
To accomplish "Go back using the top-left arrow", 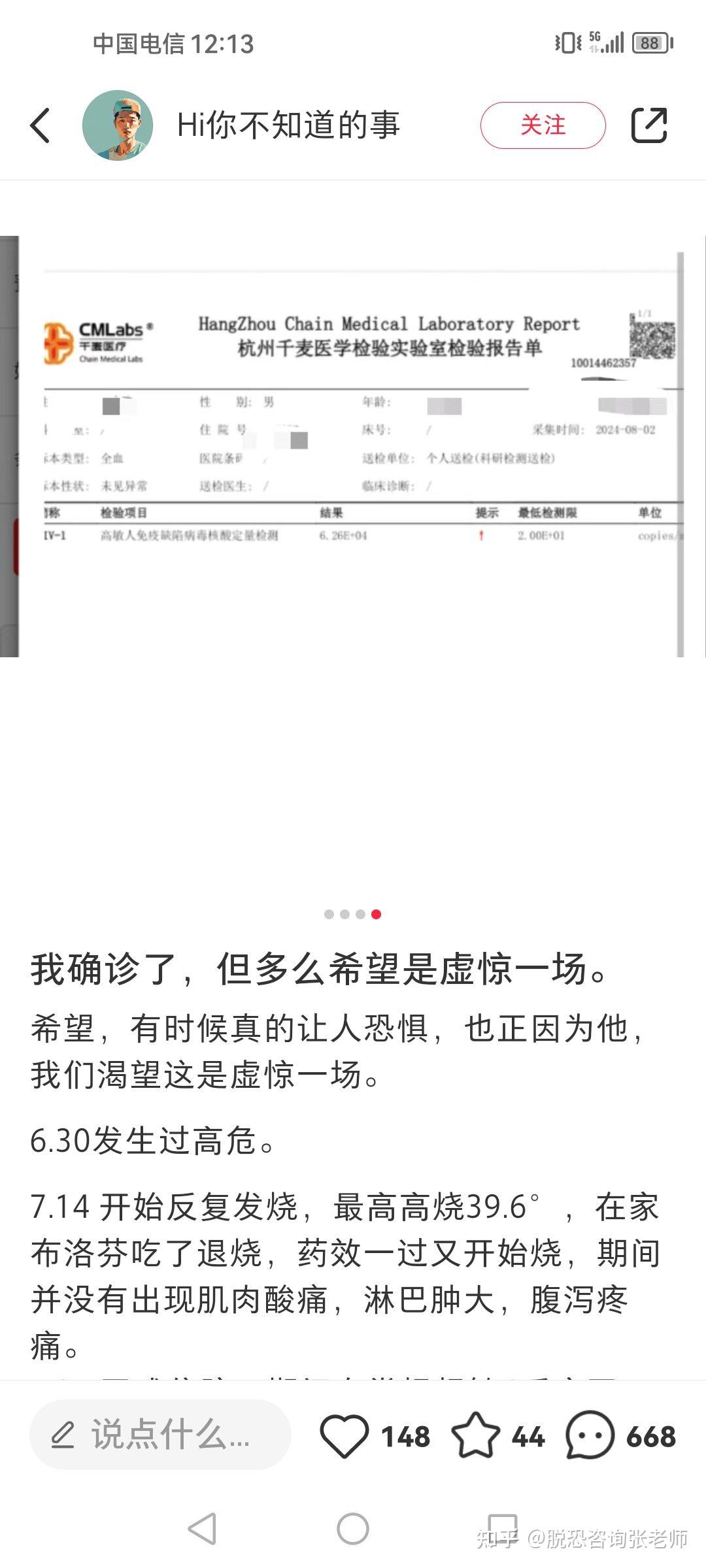I will coord(41,125).
